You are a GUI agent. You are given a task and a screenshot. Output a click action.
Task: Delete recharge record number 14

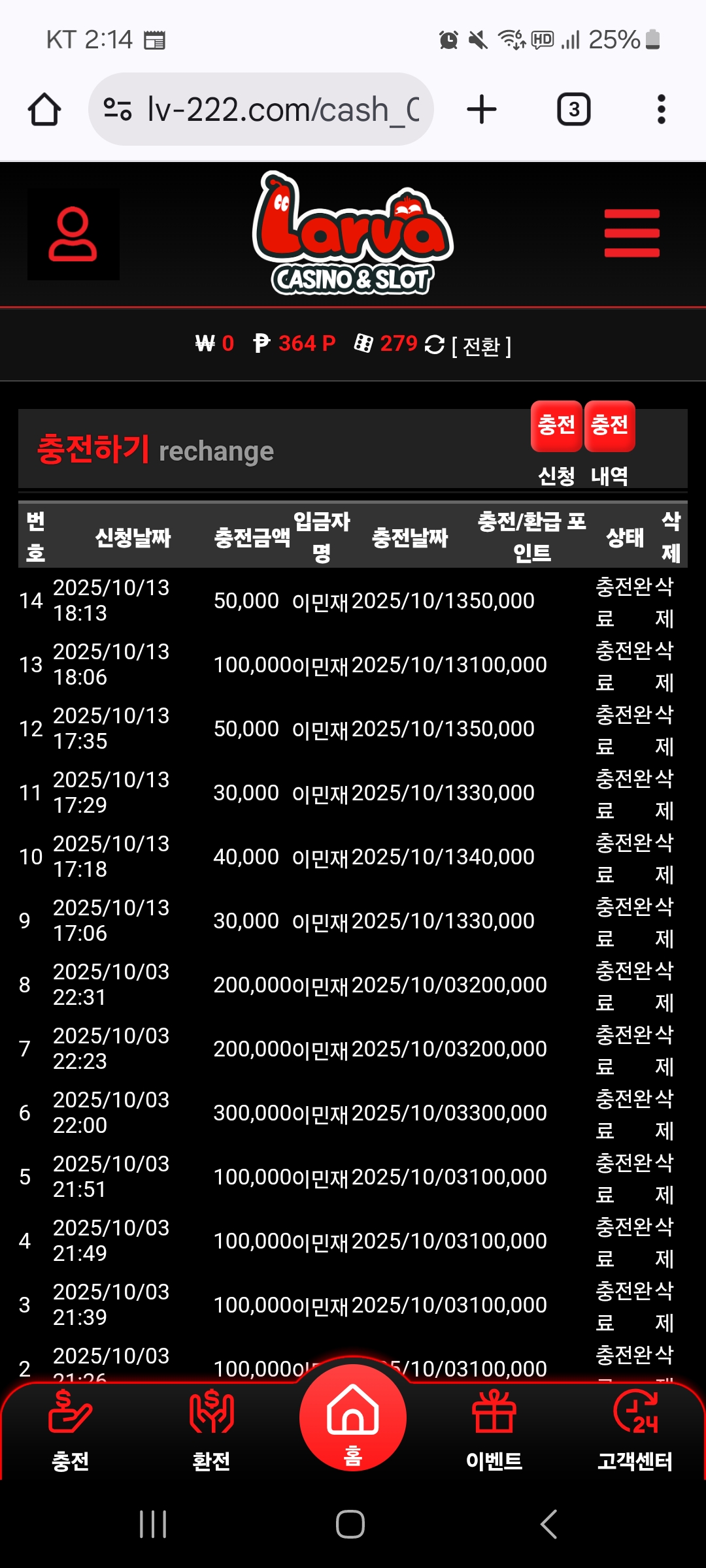pyautogui.click(x=664, y=602)
